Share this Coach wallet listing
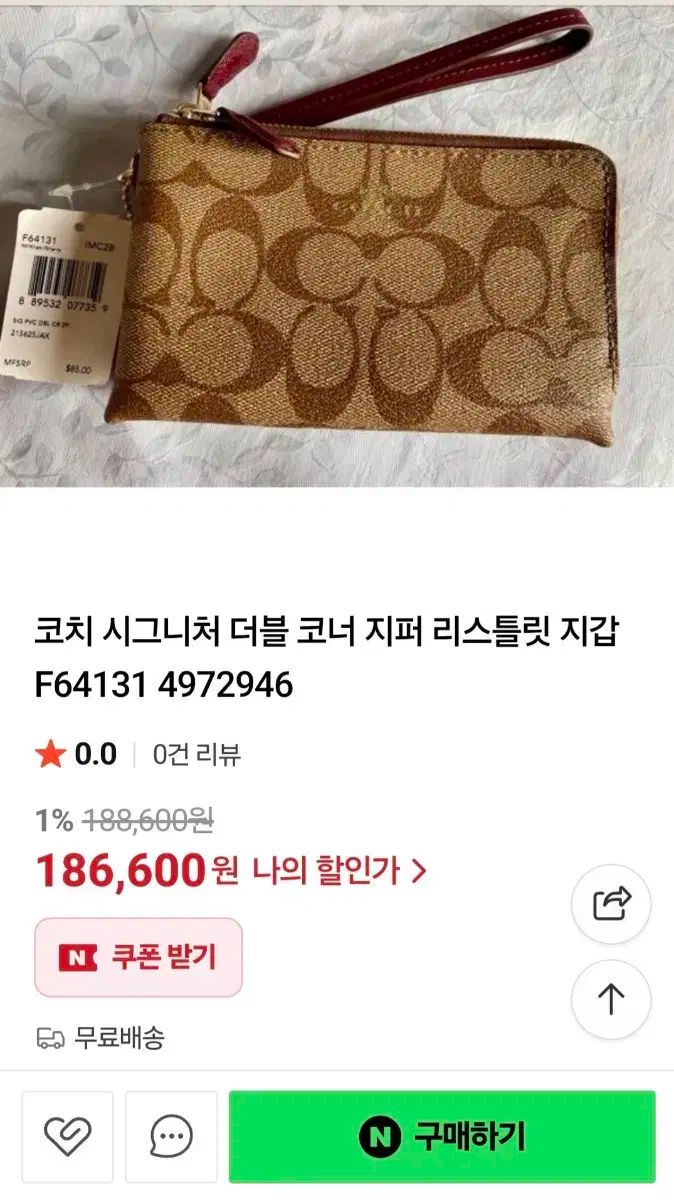The width and height of the screenshot is (674, 1200). 611,904
